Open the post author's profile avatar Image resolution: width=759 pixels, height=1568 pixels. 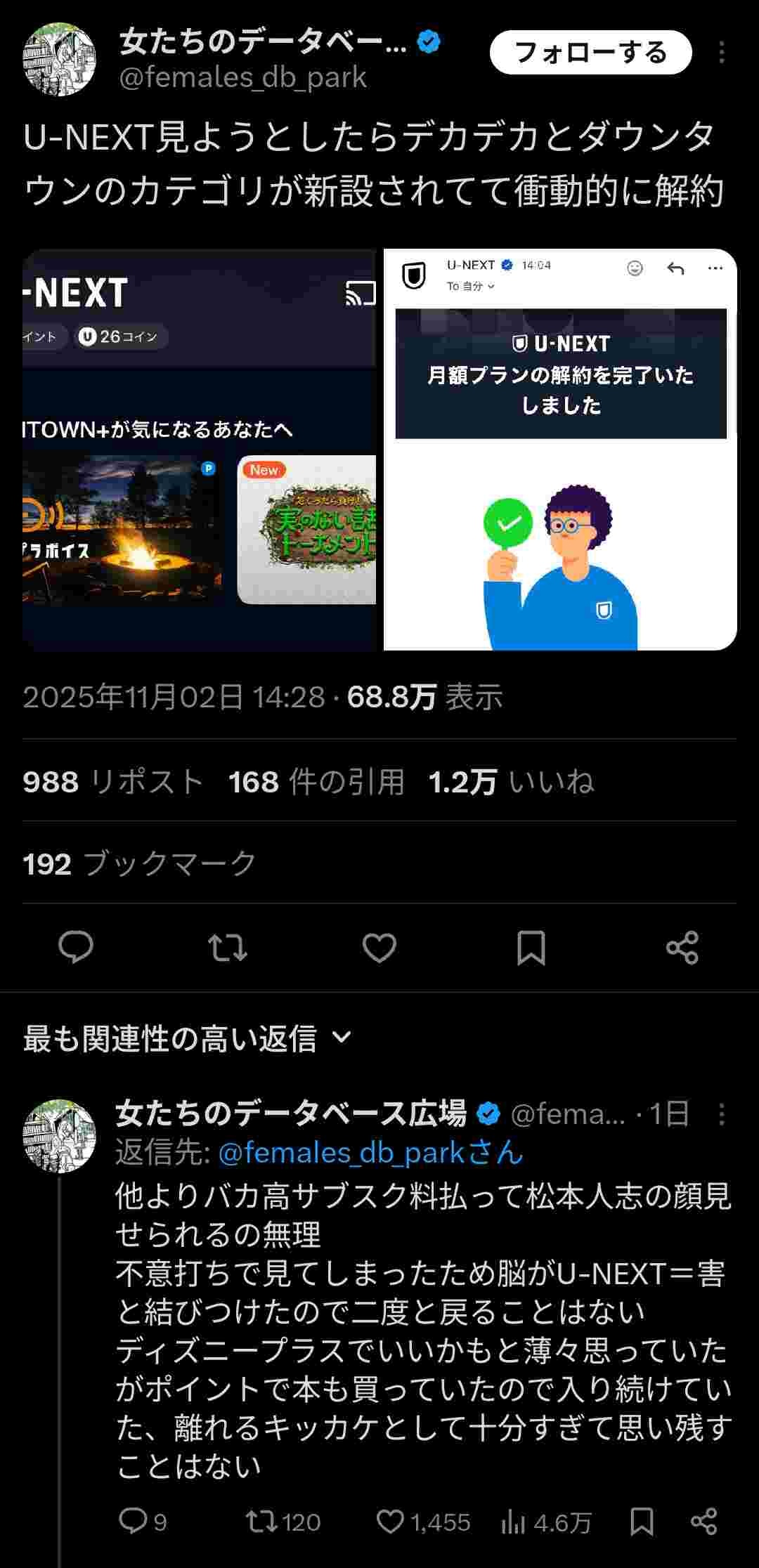point(59,59)
